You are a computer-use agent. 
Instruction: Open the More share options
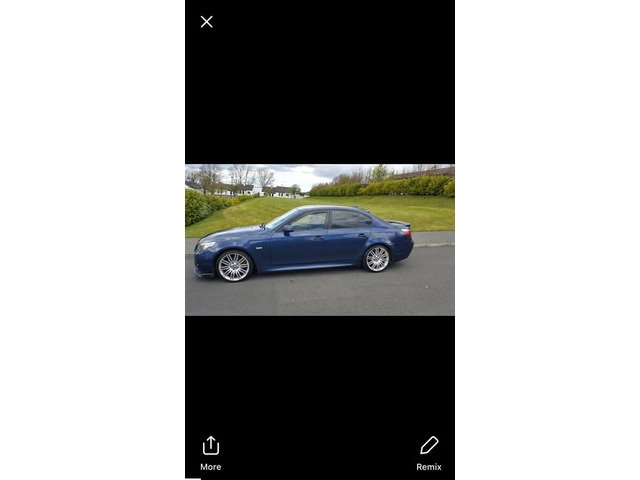210,451
